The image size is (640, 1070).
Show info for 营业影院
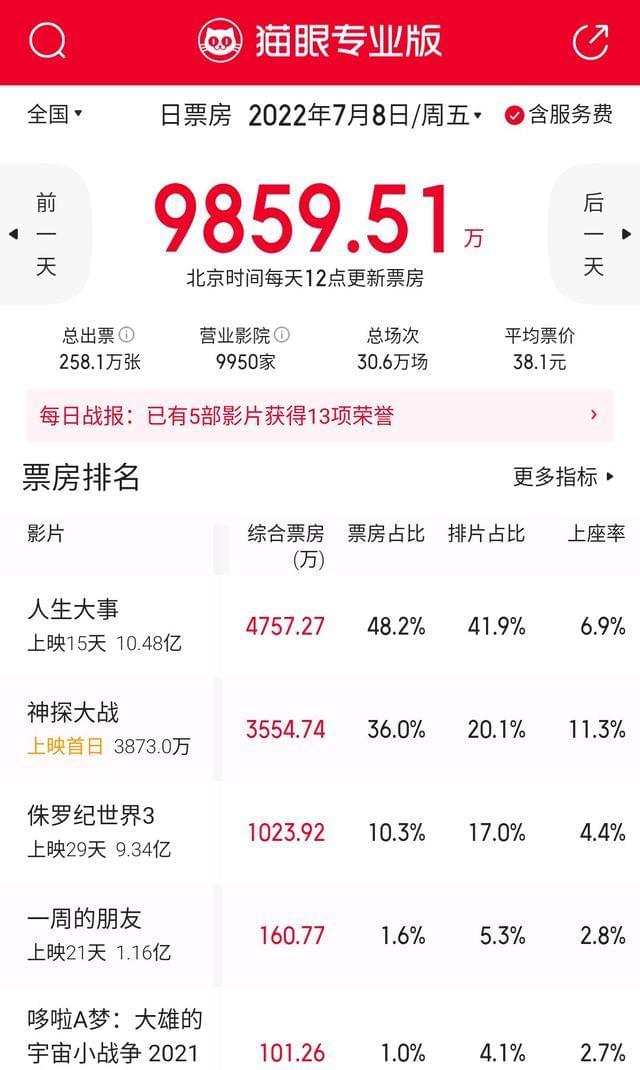pos(282,335)
